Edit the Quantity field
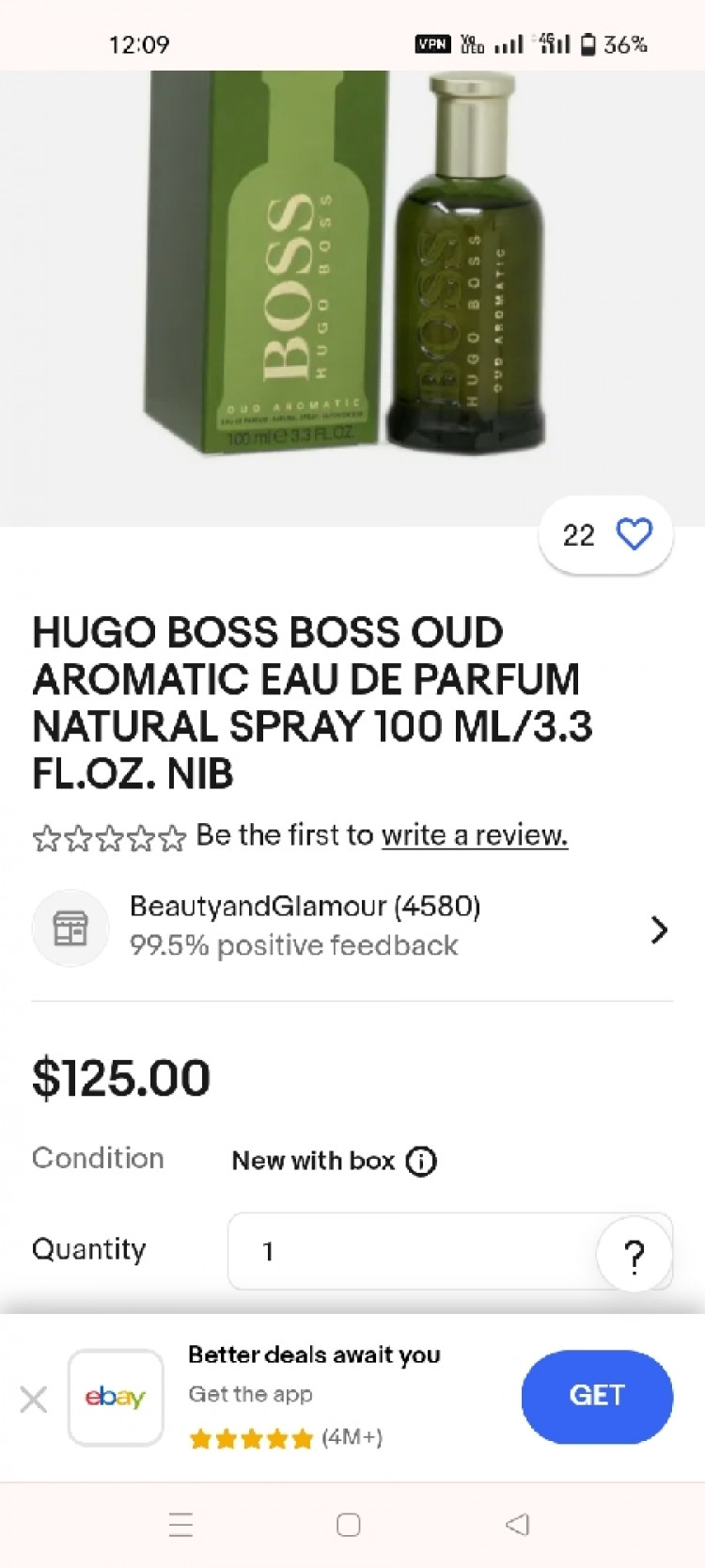Screen dimensions: 705x1568 pos(414,1251)
